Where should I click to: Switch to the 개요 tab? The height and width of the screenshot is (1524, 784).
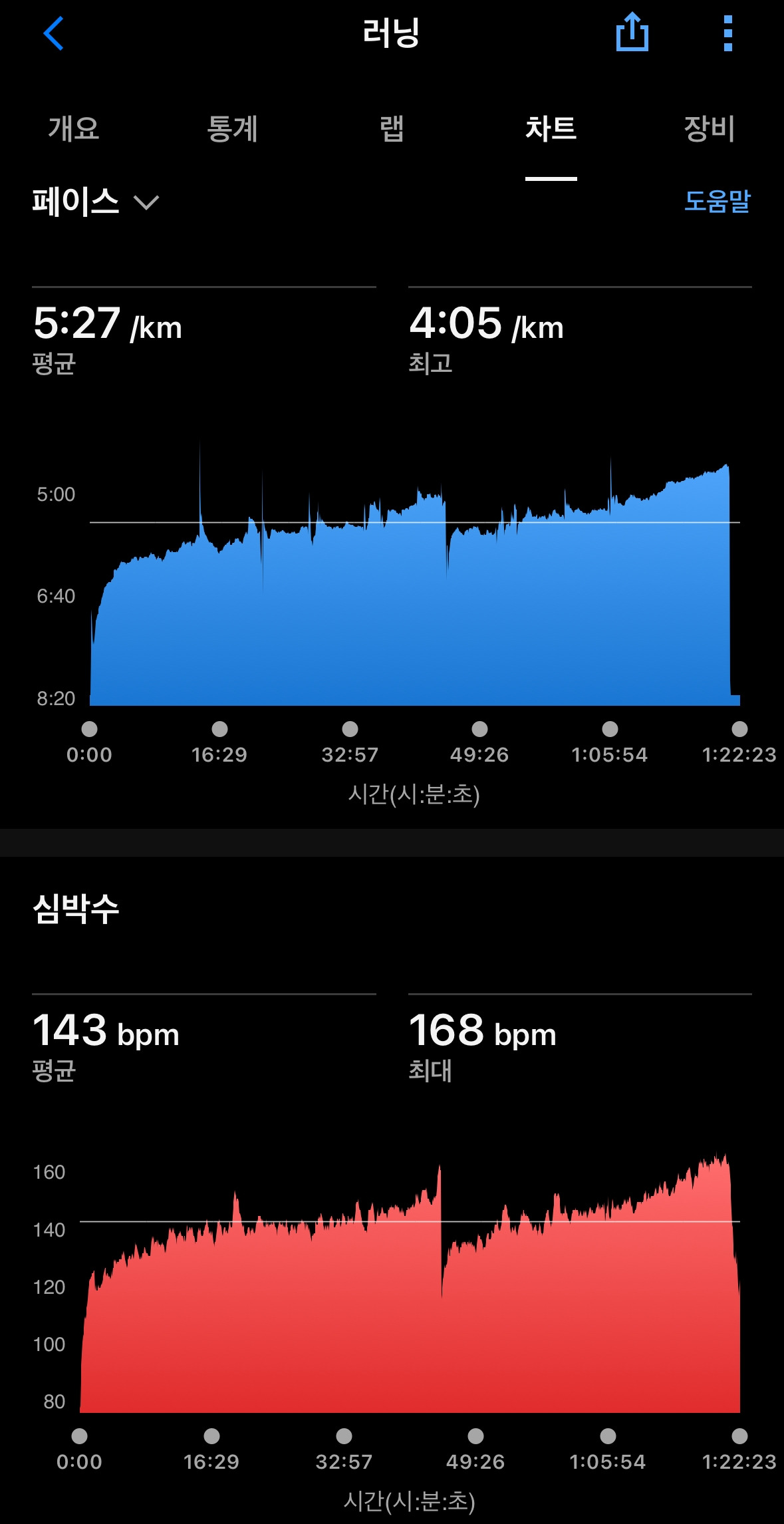pyautogui.click(x=74, y=128)
